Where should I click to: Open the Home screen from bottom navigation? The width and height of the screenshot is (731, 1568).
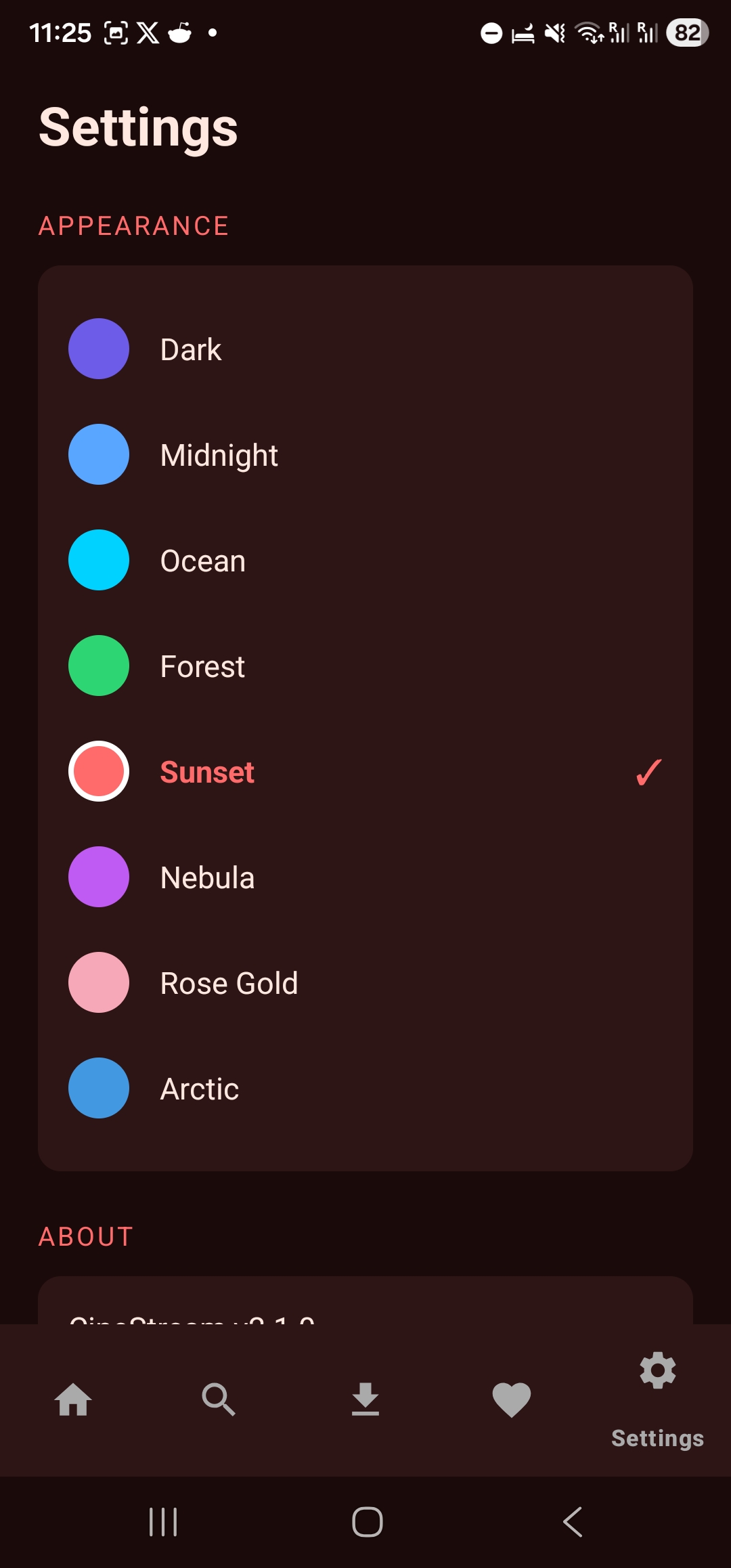[x=74, y=1400]
